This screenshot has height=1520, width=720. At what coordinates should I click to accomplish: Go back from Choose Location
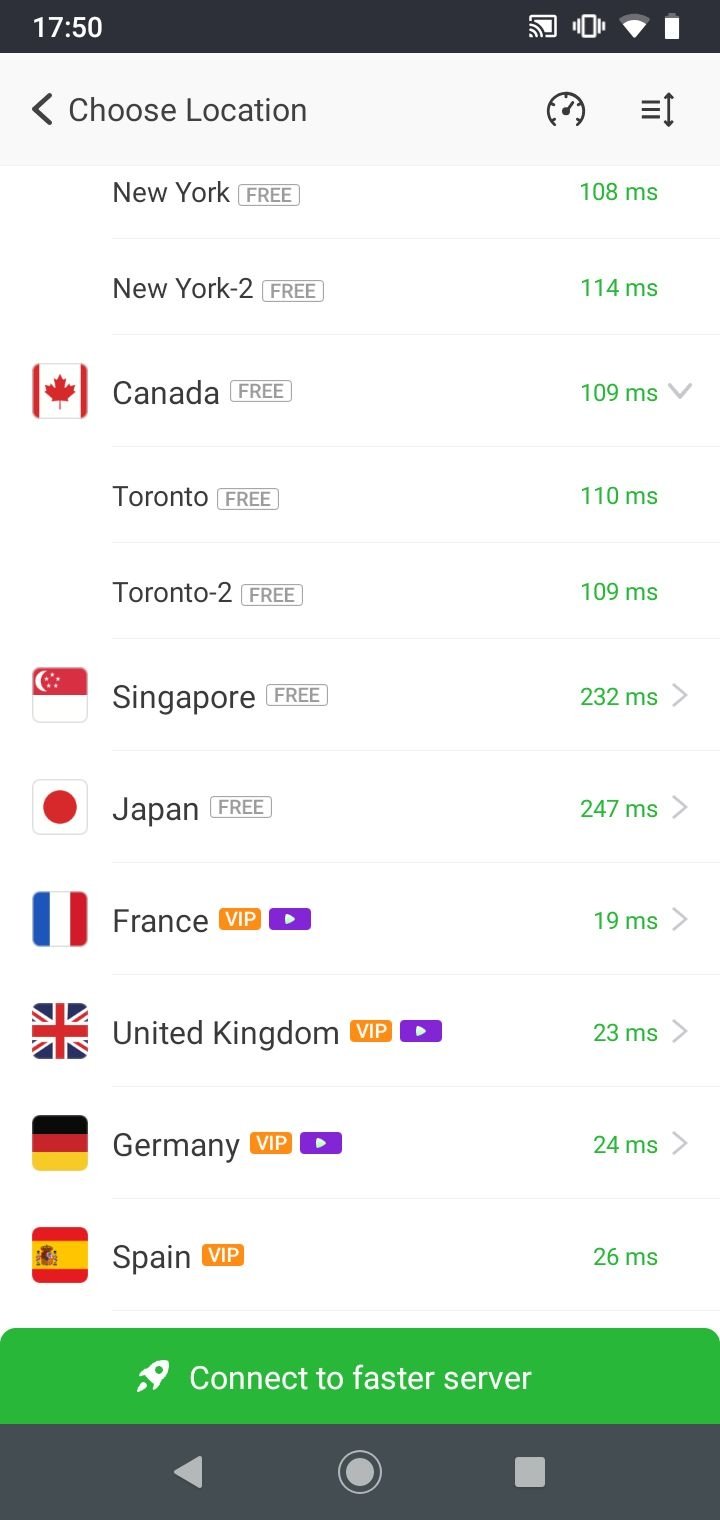tap(42, 110)
